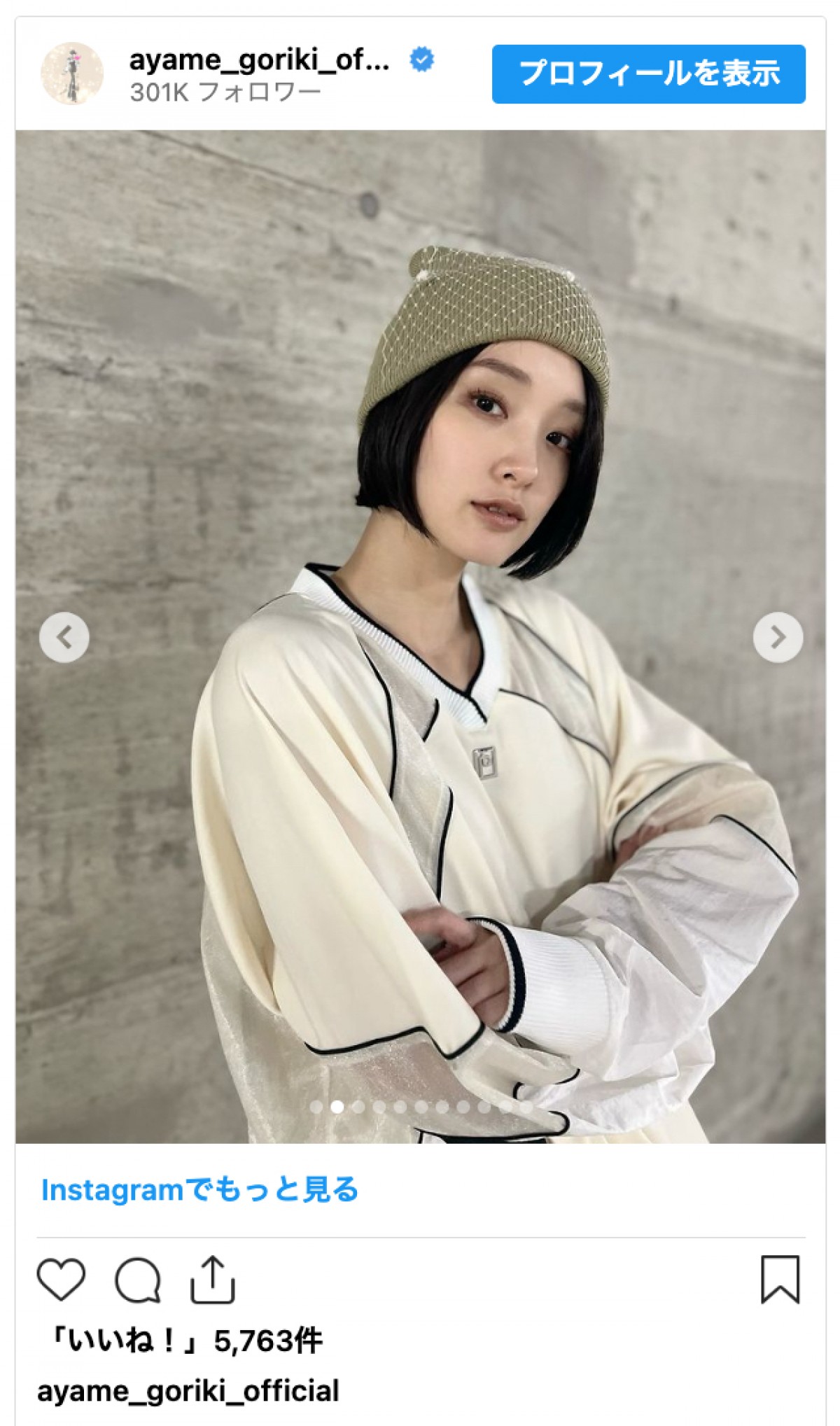Go to the next photo in the carousel

pos(778,637)
